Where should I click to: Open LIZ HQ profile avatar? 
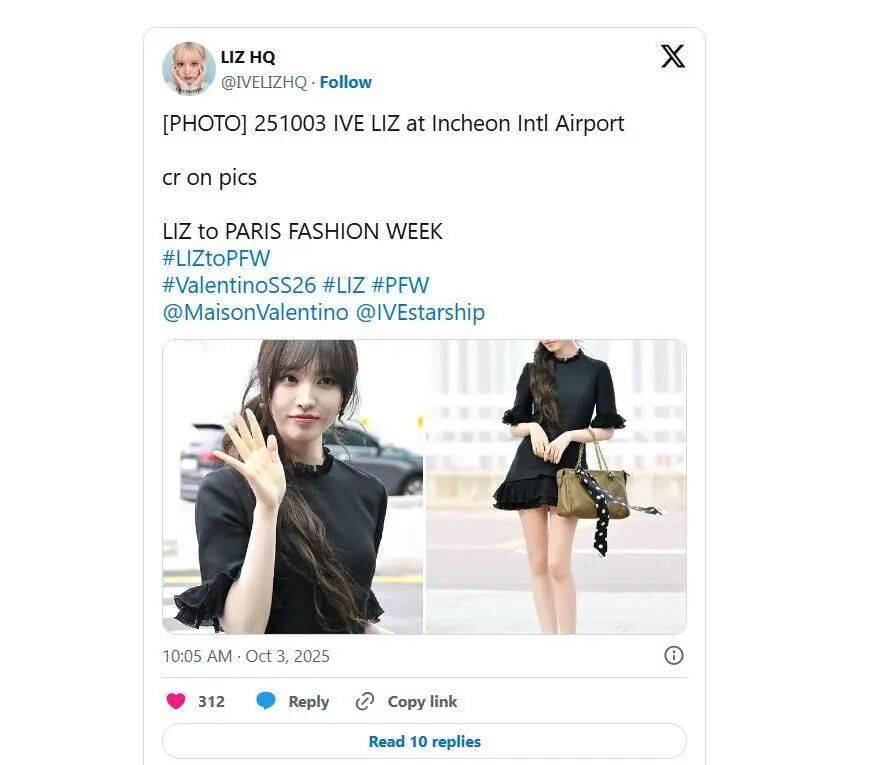coord(189,68)
